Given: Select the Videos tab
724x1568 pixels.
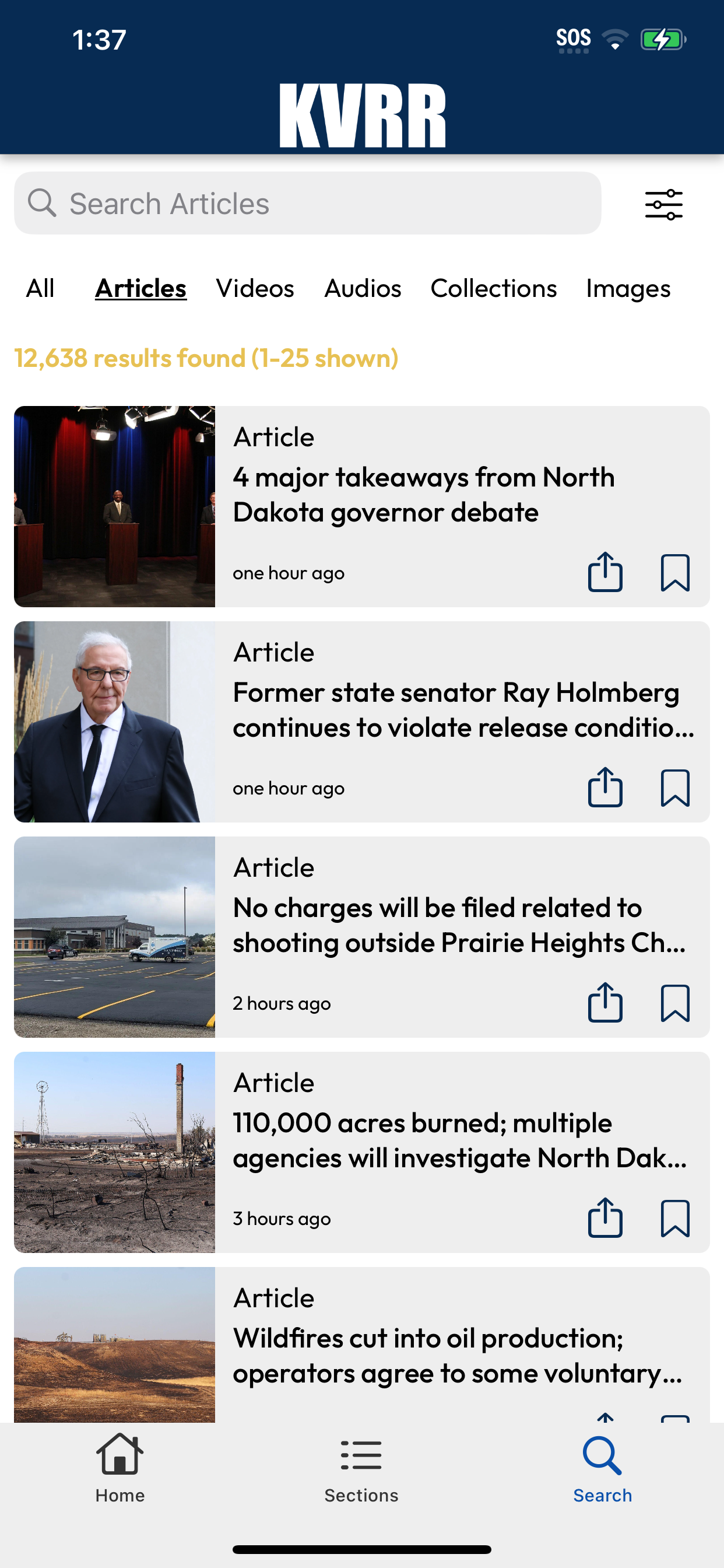Looking at the screenshot, I should (x=254, y=289).
